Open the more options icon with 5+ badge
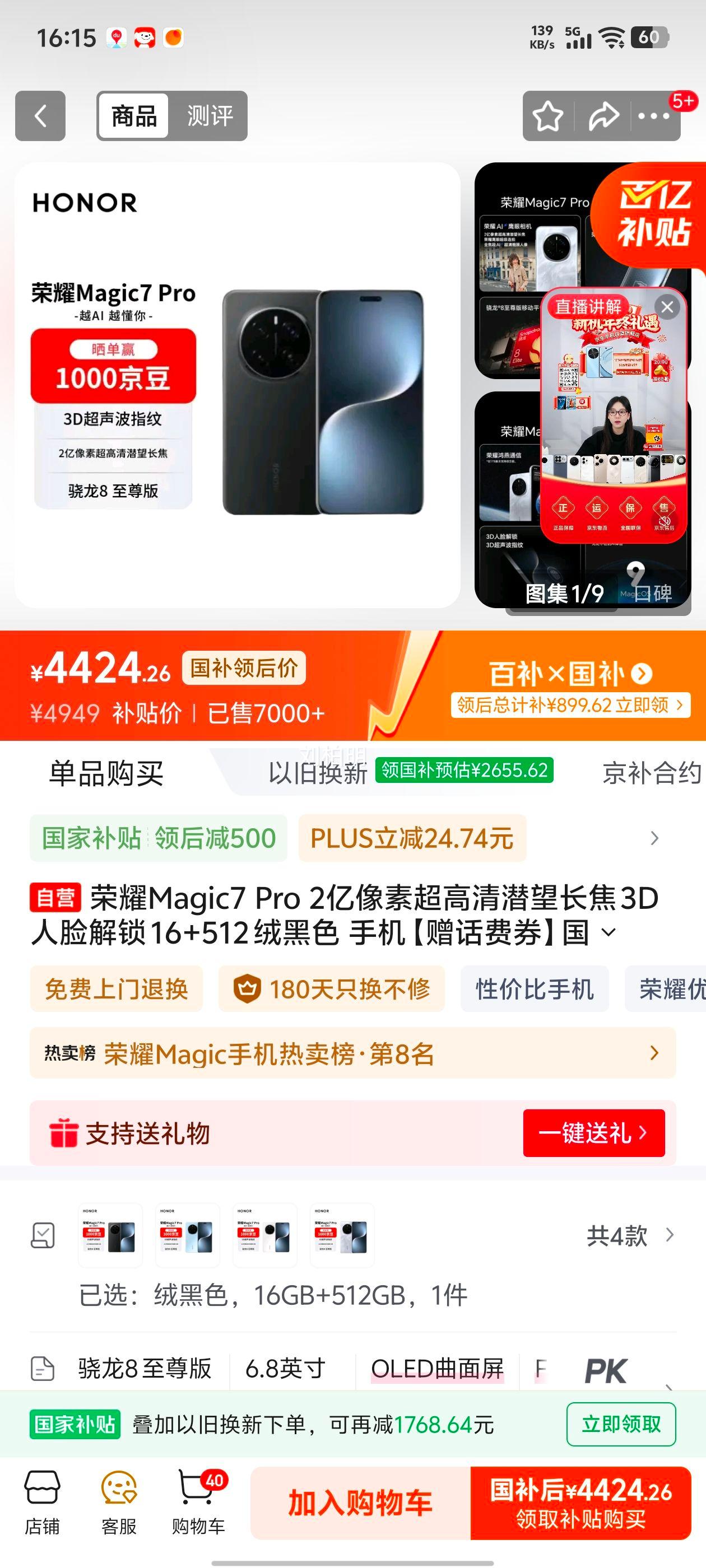This screenshot has width=706, height=1568. pyautogui.click(x=656, y=116)
